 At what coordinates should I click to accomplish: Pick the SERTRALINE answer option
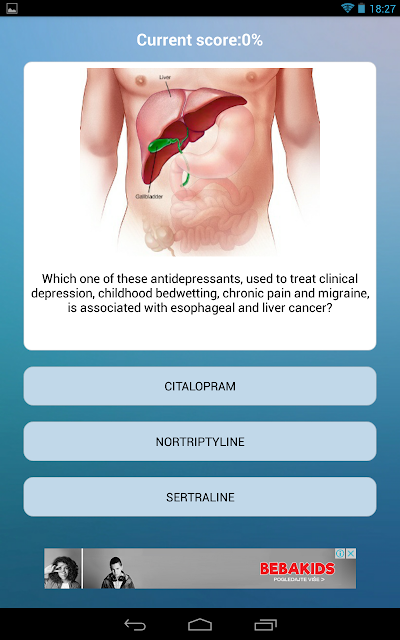(200, 497)
